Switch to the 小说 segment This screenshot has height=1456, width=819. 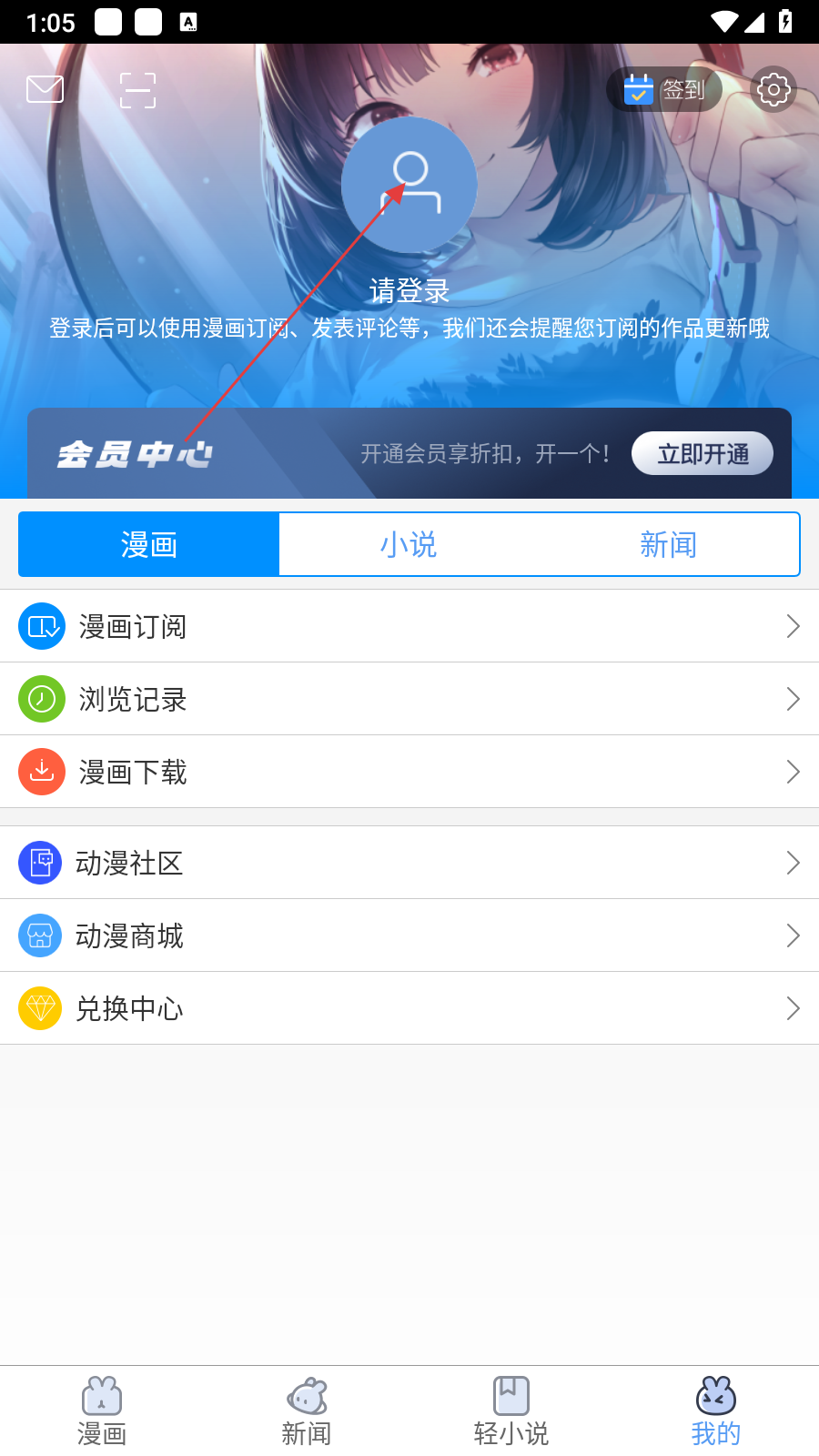point(409,544)
